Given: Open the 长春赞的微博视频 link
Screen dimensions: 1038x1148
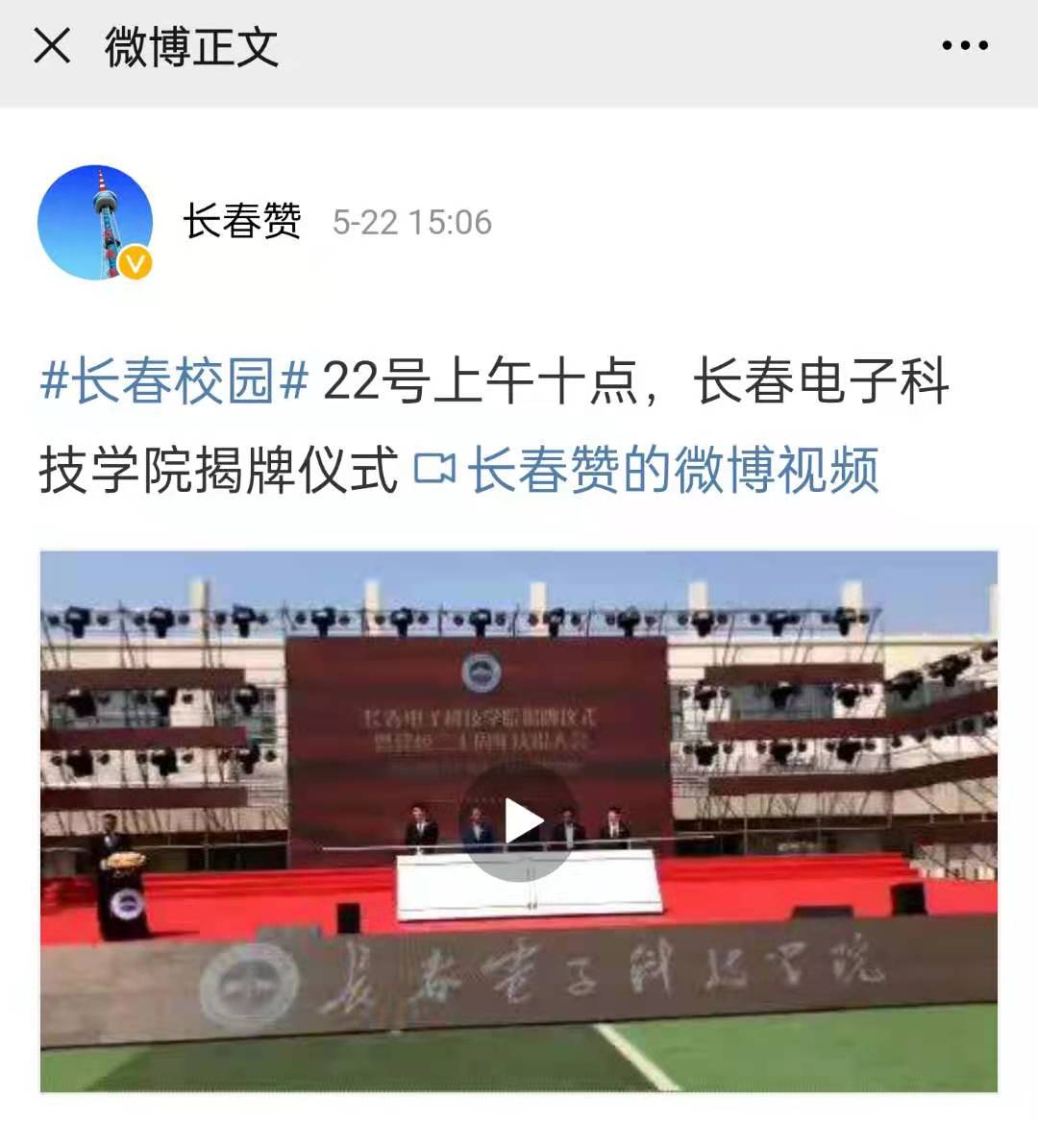Looking at the screenshot, I should click(x=672, y=471).
